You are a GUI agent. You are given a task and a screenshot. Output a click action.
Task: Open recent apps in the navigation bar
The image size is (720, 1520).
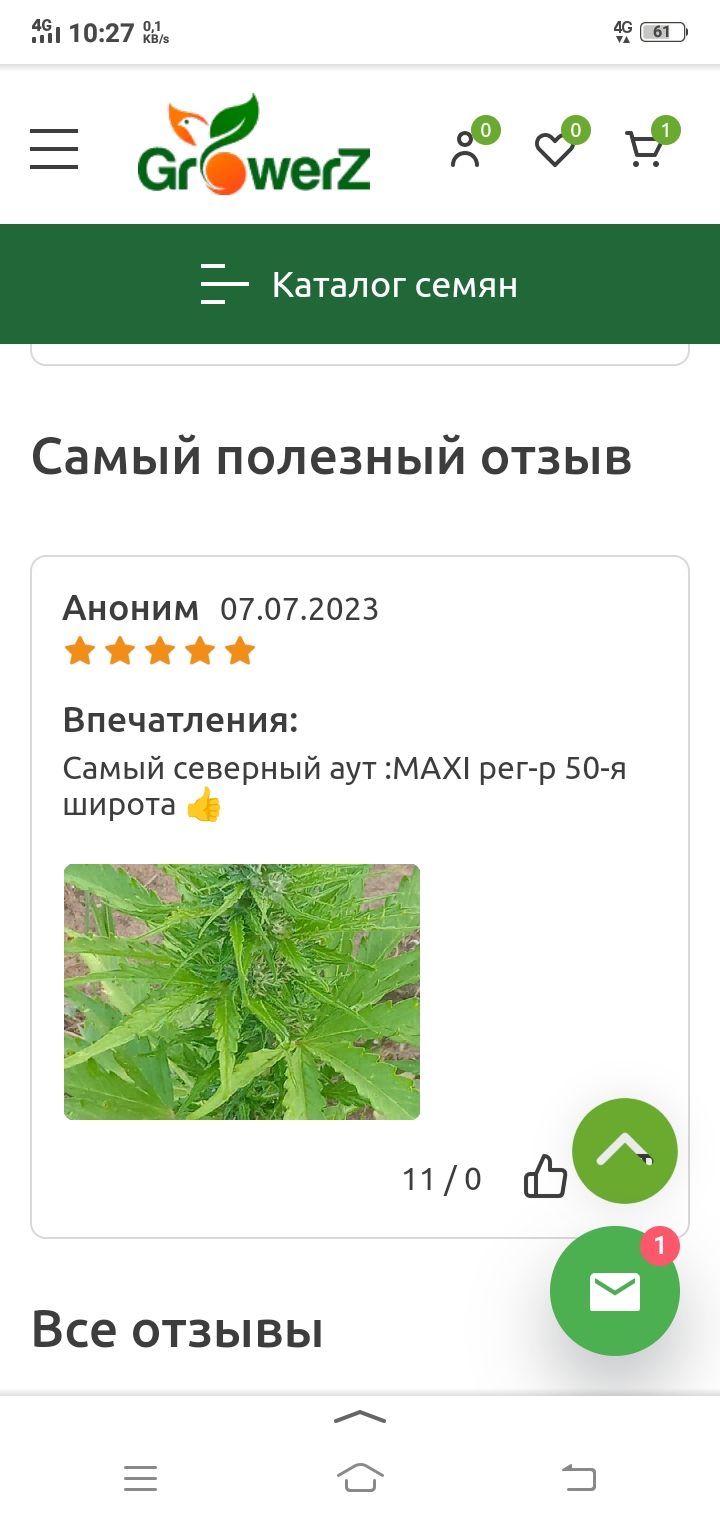(141, 1477)
